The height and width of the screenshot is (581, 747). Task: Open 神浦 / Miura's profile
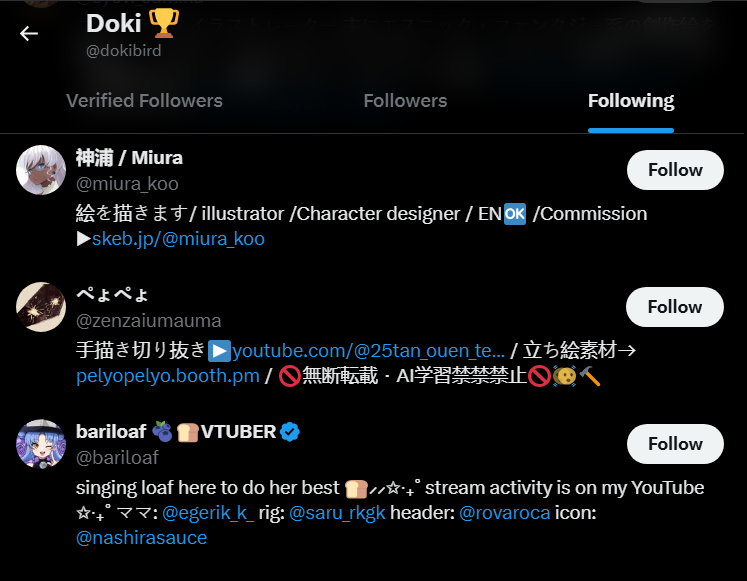[x=129, y=158]
